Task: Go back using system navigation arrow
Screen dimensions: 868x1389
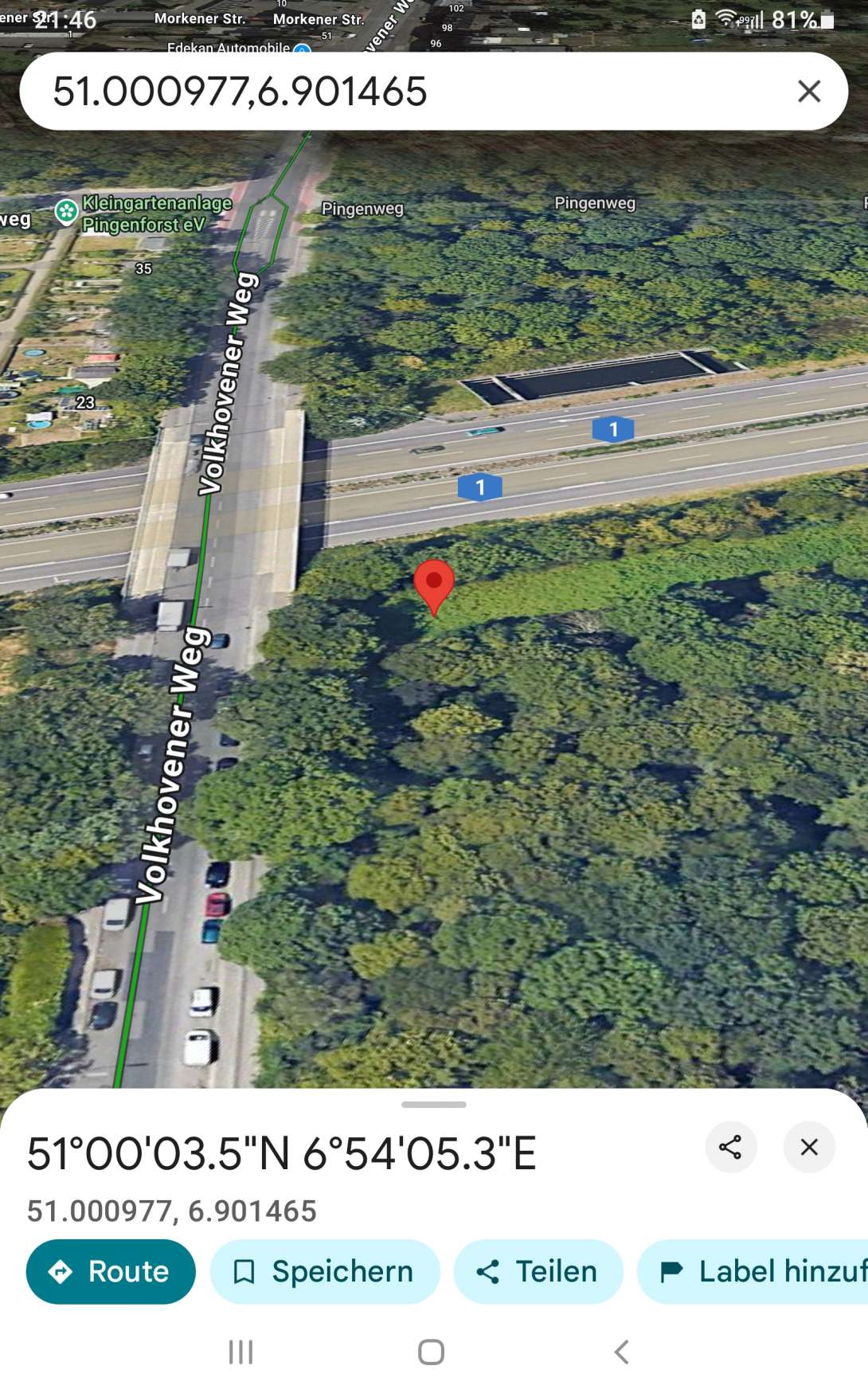Action: click(x=622, y=1352)
